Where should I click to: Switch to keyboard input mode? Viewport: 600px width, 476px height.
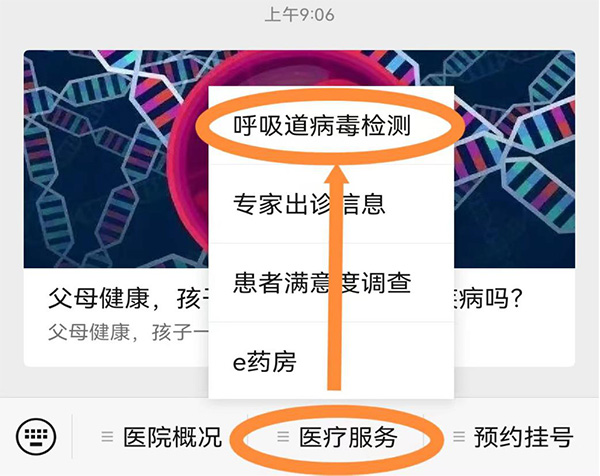point(36,437)
